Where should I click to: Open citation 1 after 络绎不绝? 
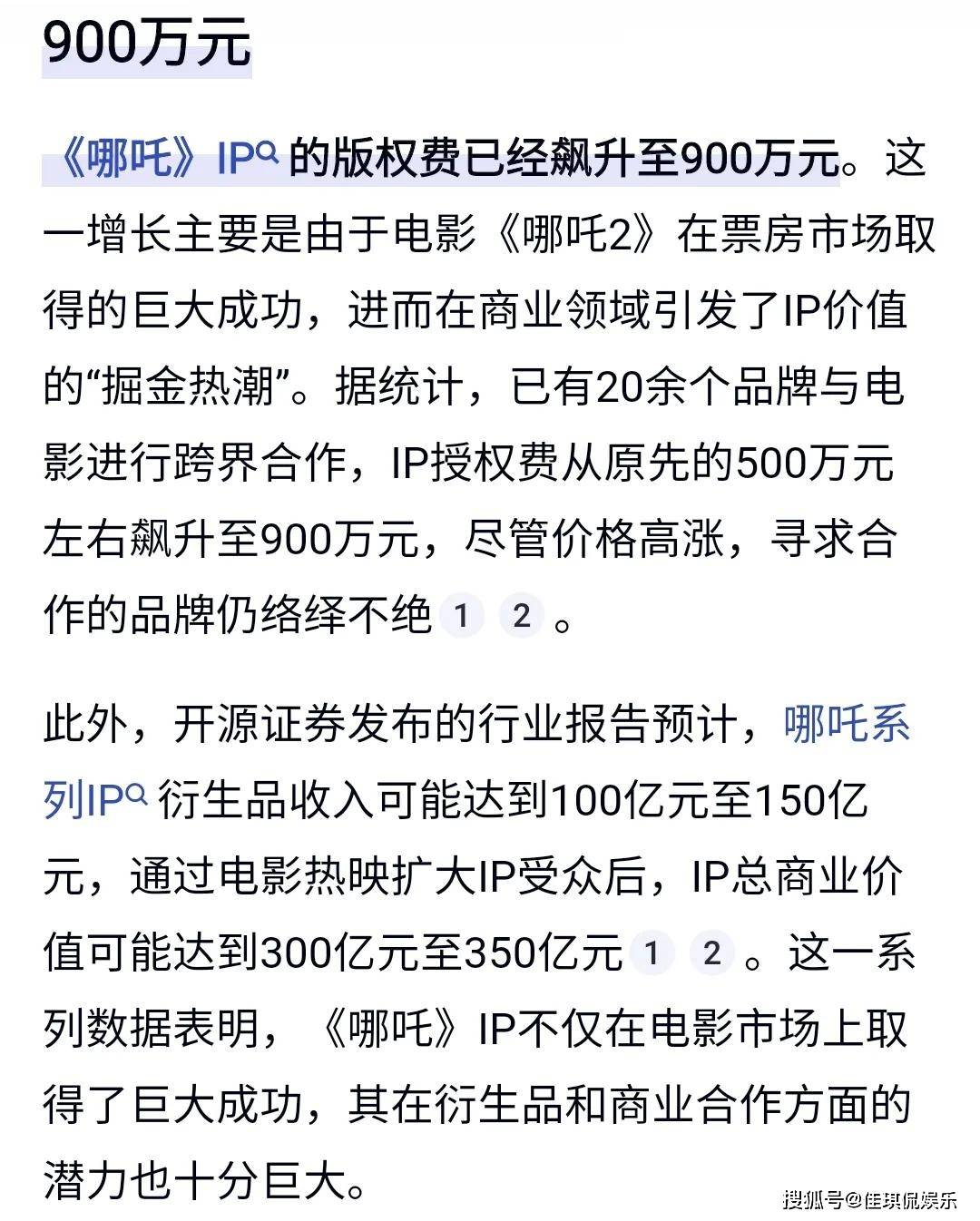461,617
